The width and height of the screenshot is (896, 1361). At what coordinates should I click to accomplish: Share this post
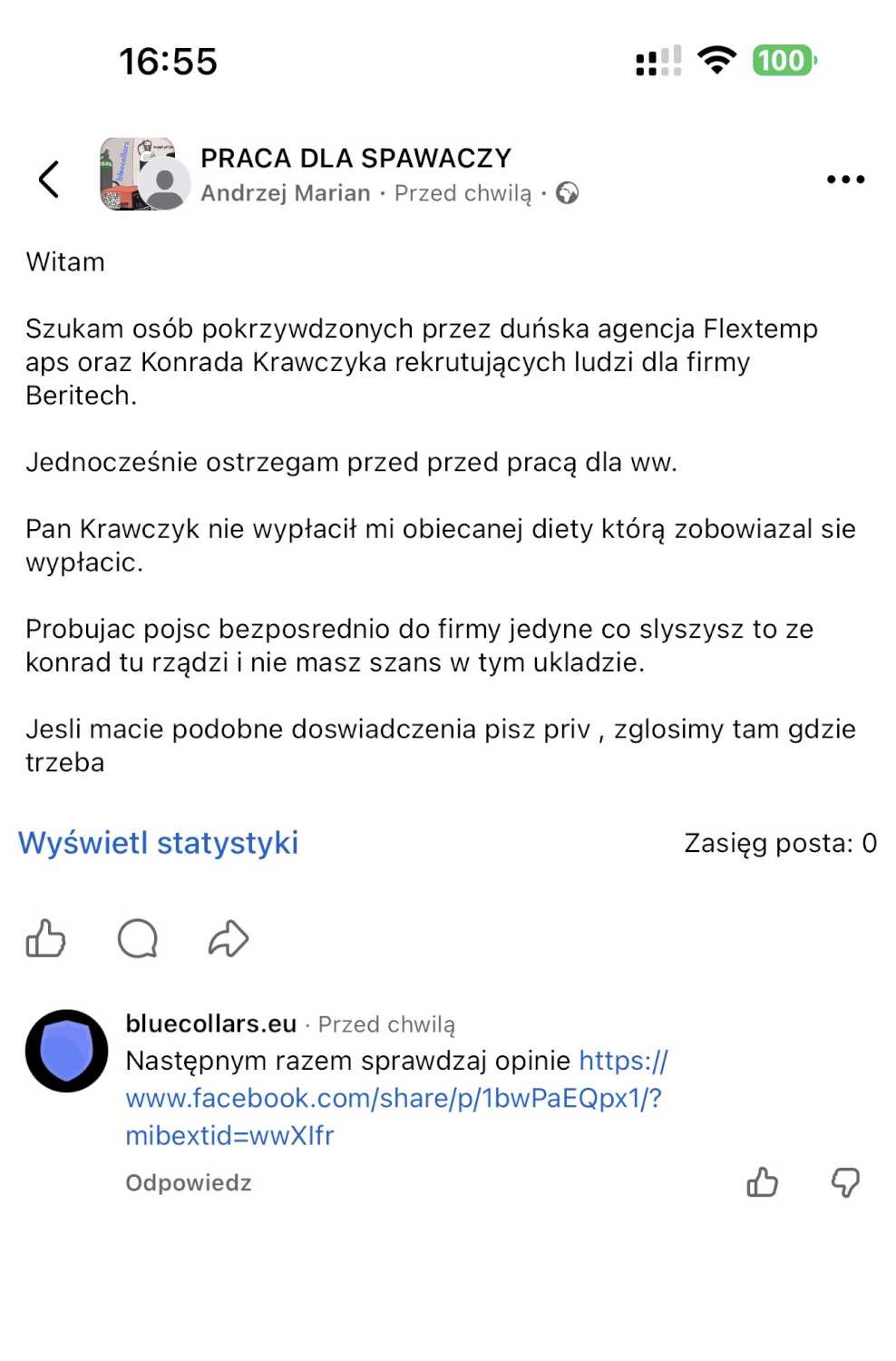[228, 938]
